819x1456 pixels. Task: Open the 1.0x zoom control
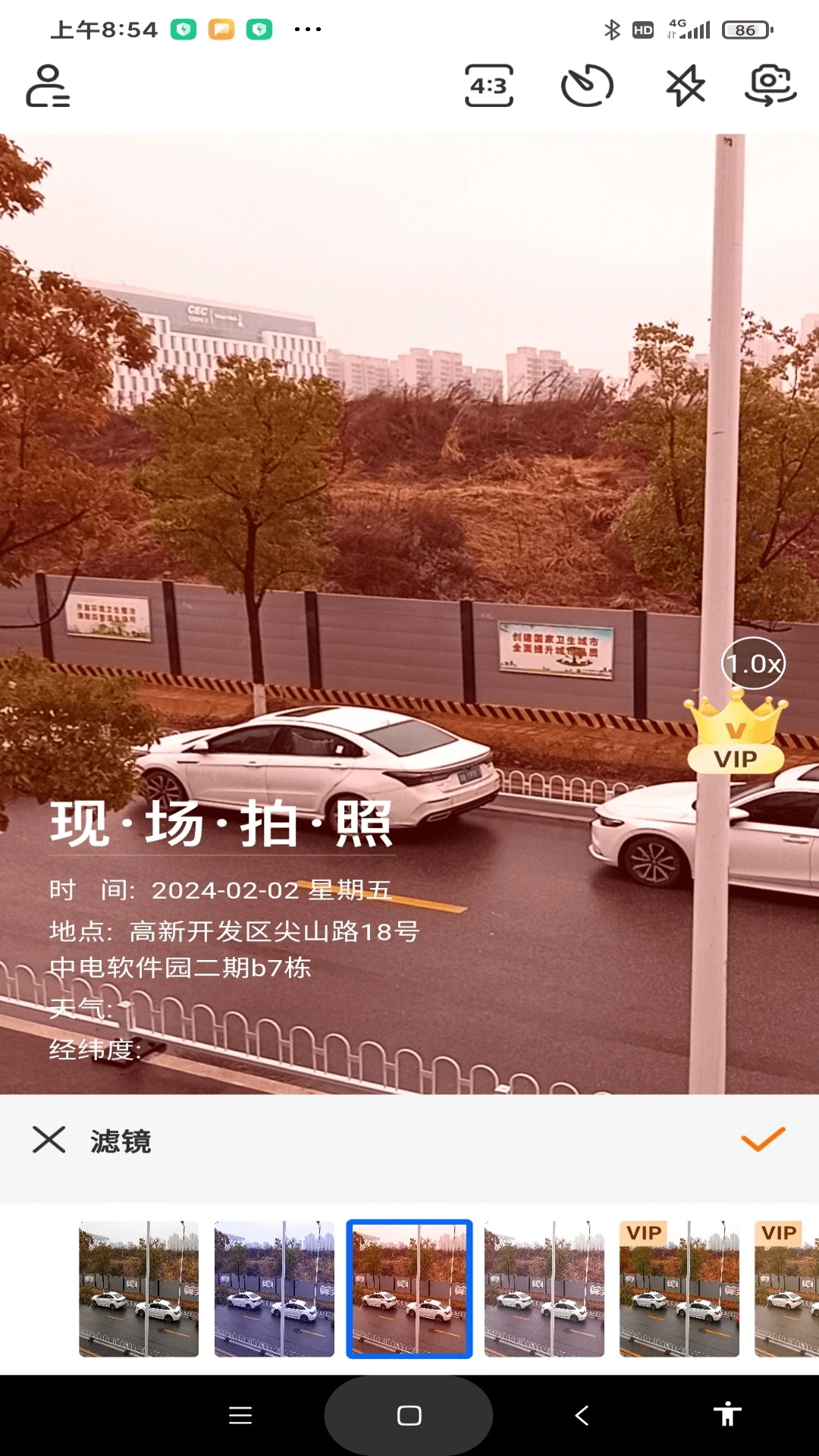click(754, 664)
